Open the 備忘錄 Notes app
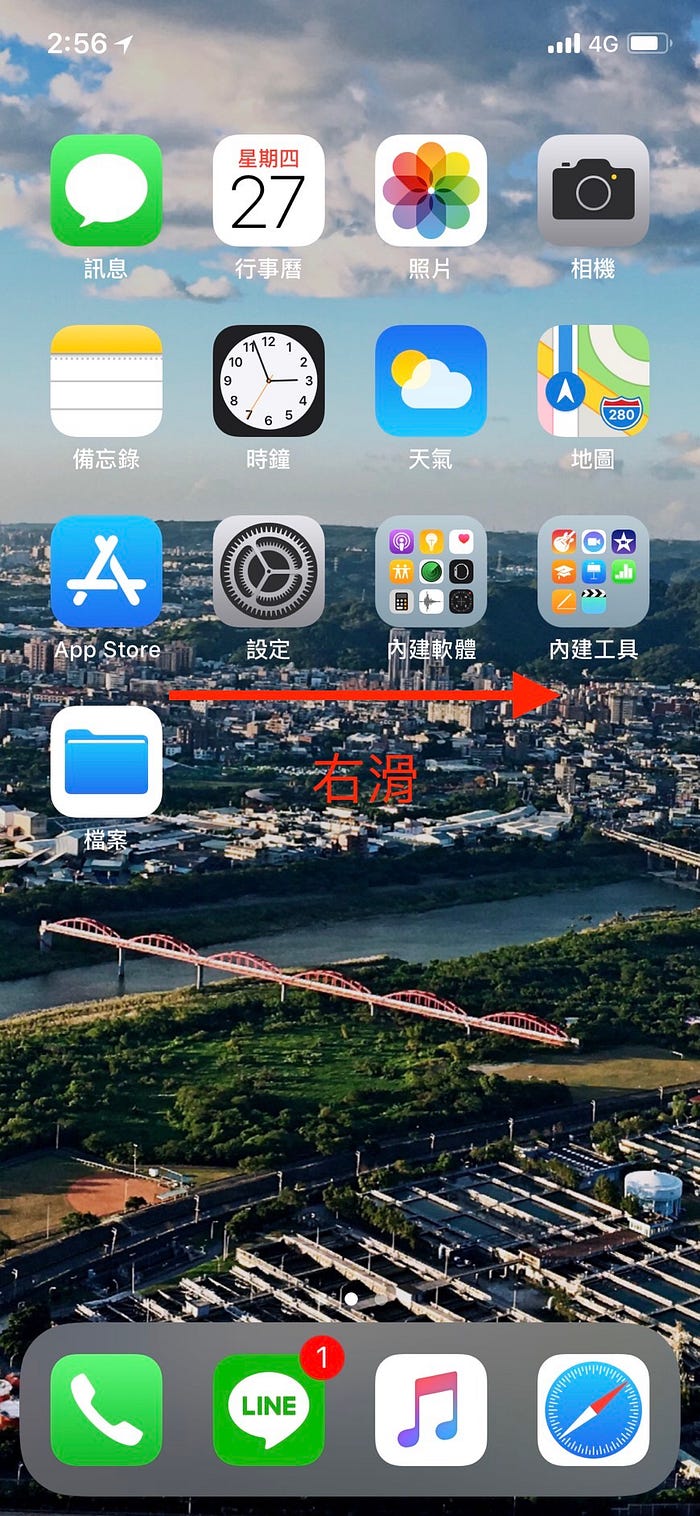The image size is (700, 1516). [x=106, y=381]
